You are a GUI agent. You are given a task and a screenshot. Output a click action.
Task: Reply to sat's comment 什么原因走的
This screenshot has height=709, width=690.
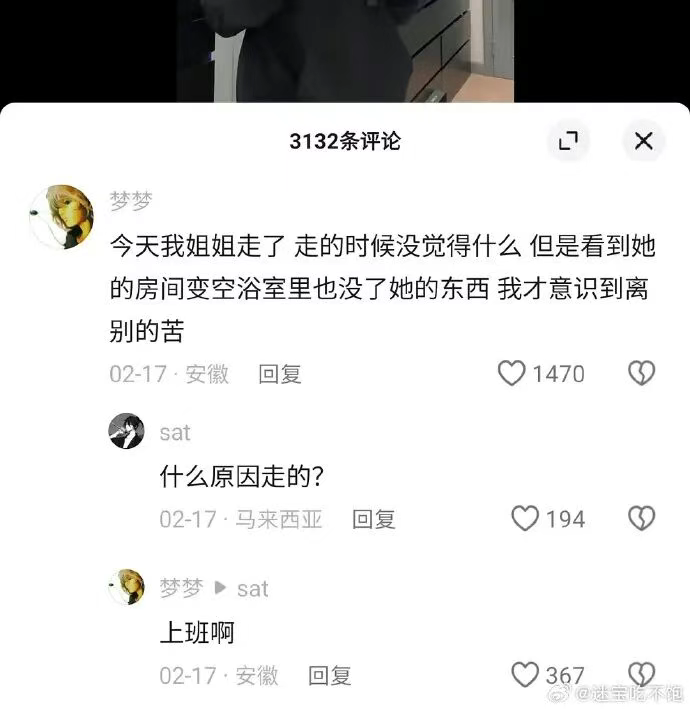coord(374,519)
